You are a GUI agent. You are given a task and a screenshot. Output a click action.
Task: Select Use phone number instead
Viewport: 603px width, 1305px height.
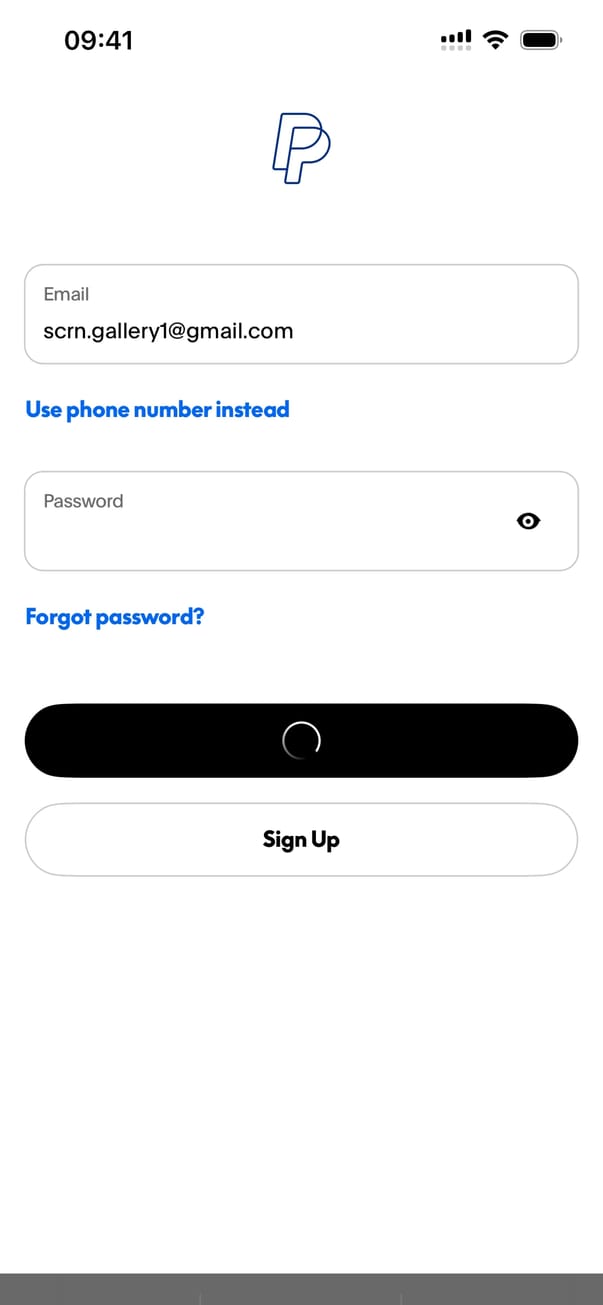(157, 409)
